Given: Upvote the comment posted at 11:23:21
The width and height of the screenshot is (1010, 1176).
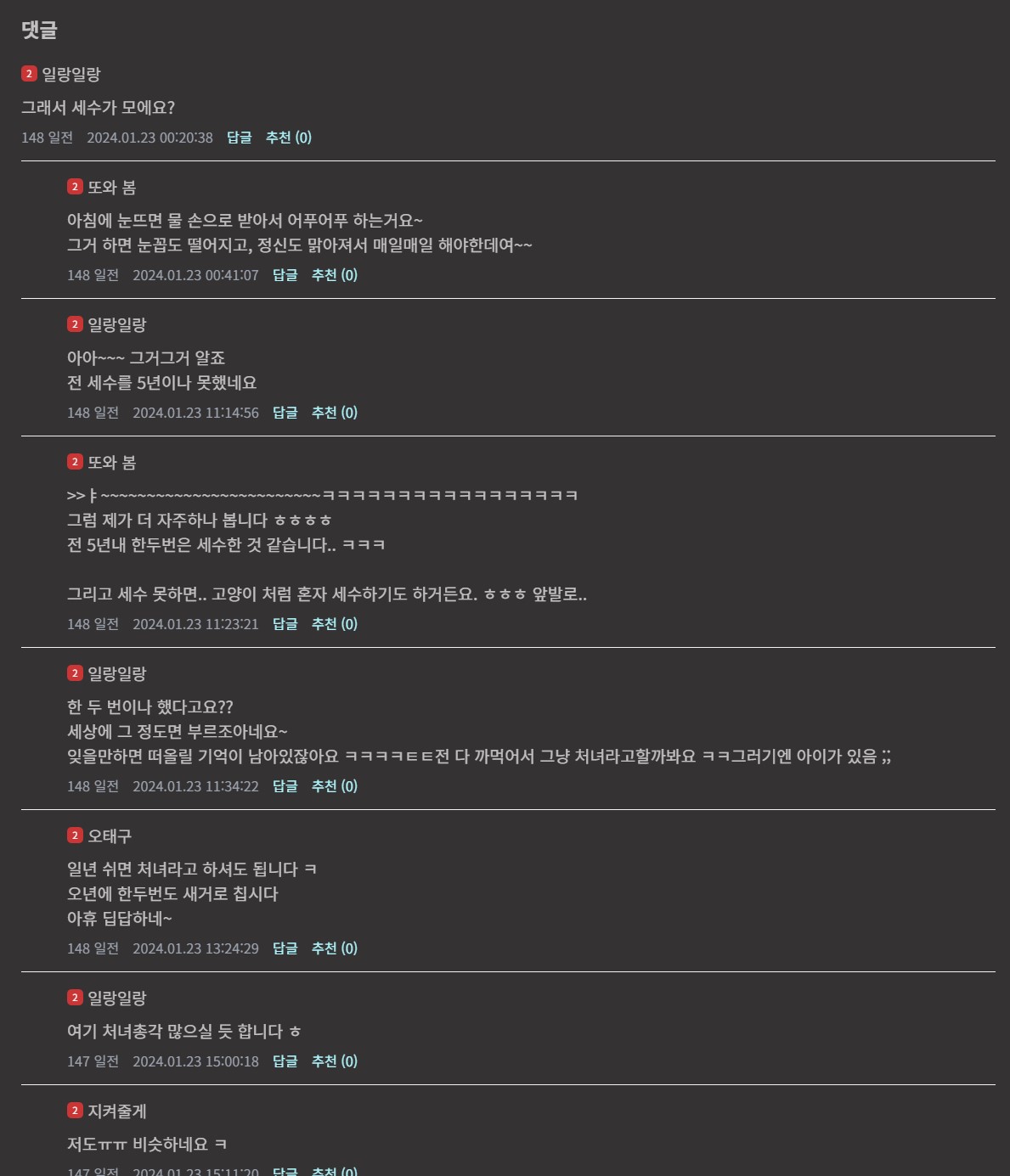Looking at the screenshot, I should 335,624.
